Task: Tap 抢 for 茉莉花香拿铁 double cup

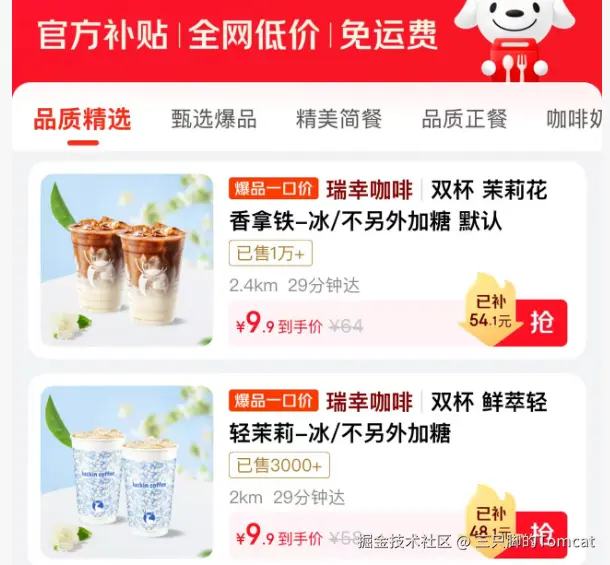Action: (x=541, y=322)
